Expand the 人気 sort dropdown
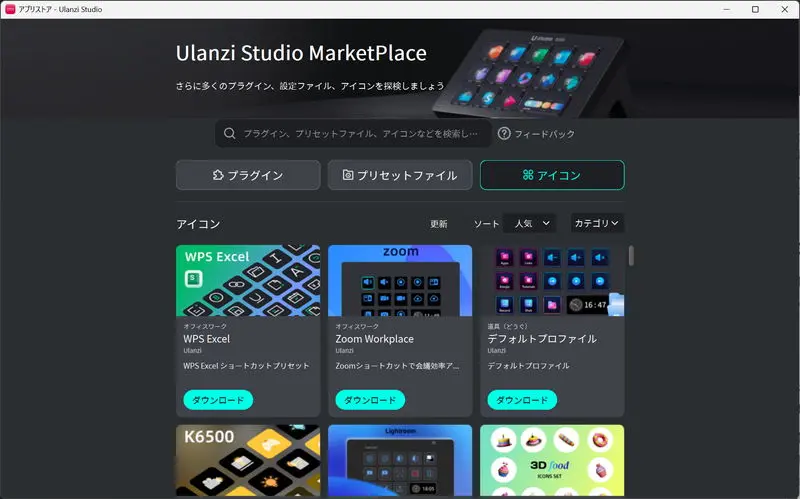The image size is (800, 499). click(x=531, y=224)
